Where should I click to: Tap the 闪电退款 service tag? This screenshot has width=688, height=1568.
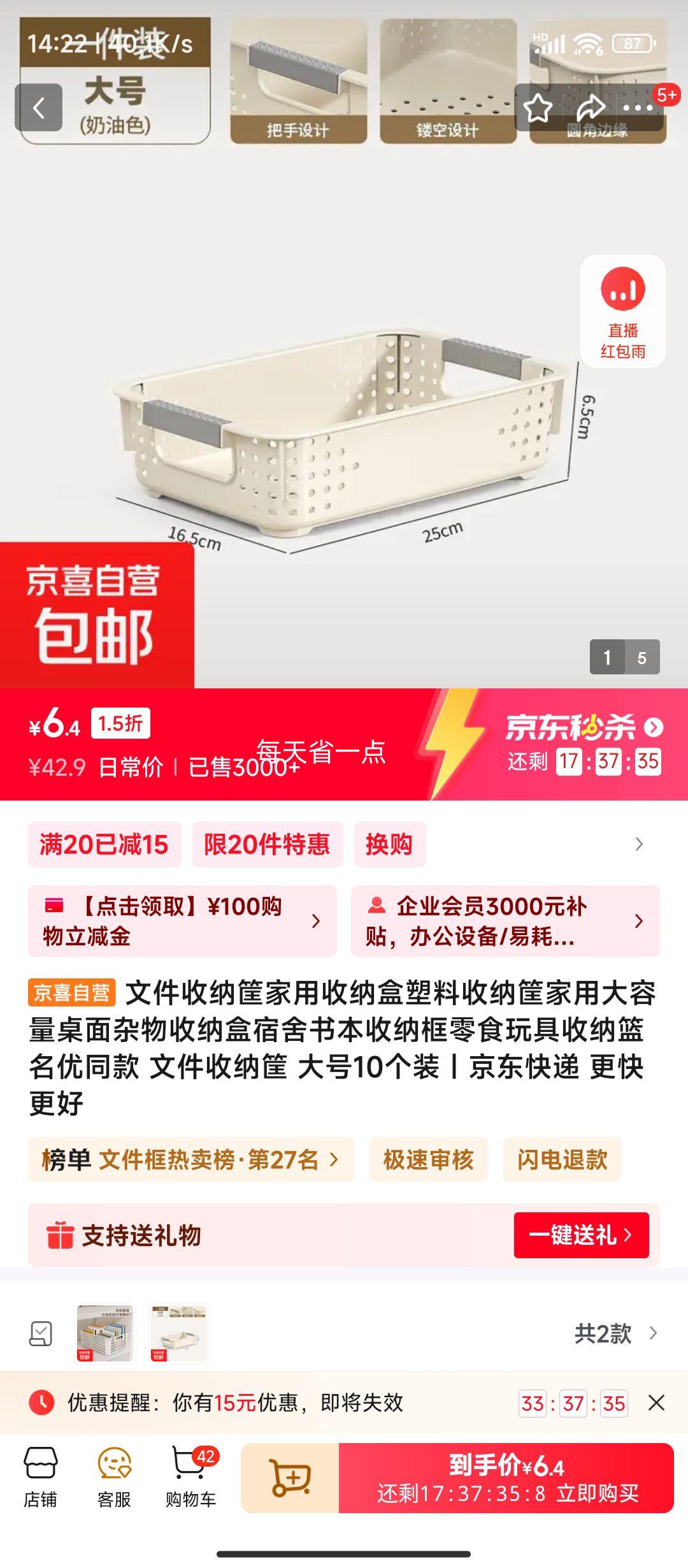tap(562, 1159)
